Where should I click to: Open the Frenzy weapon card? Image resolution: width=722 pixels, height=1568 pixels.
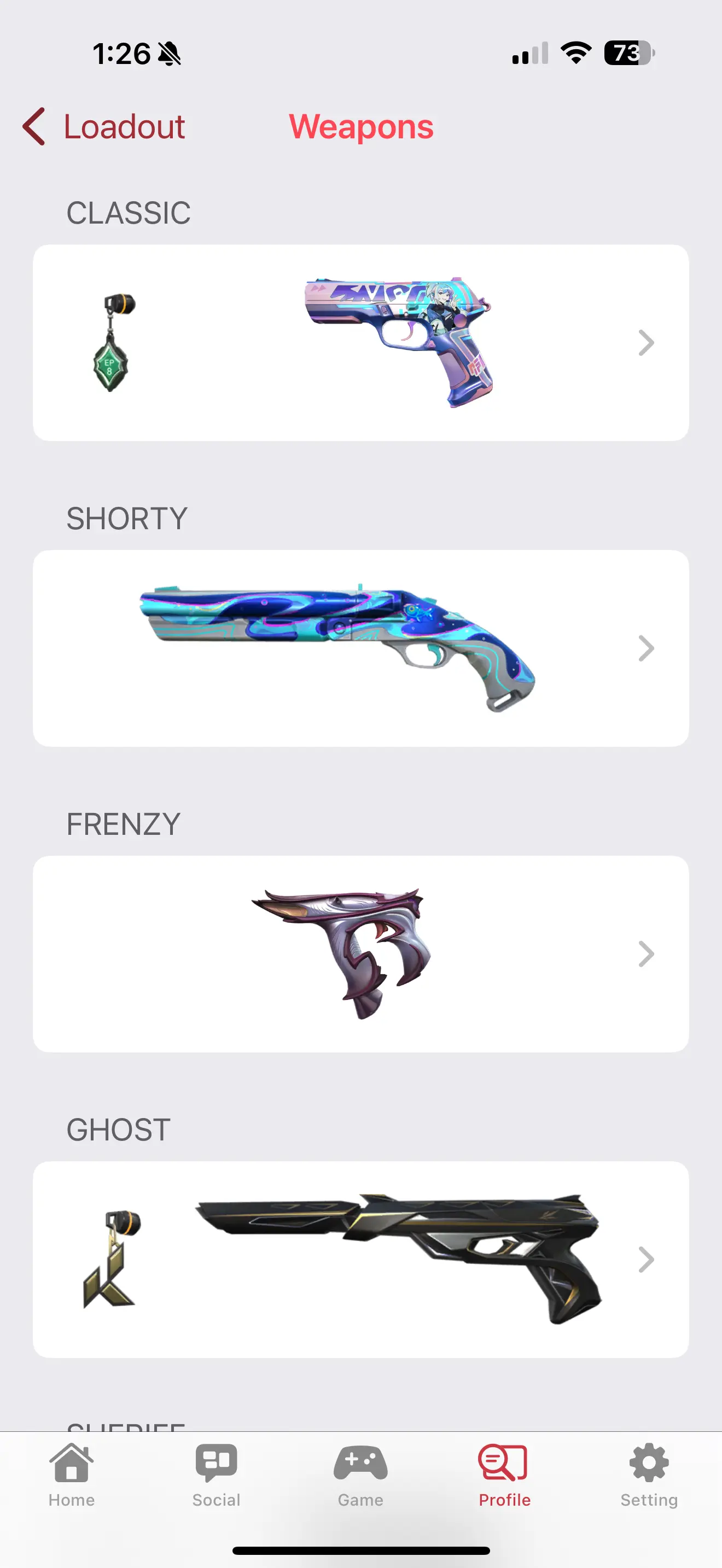click(360, 954)
